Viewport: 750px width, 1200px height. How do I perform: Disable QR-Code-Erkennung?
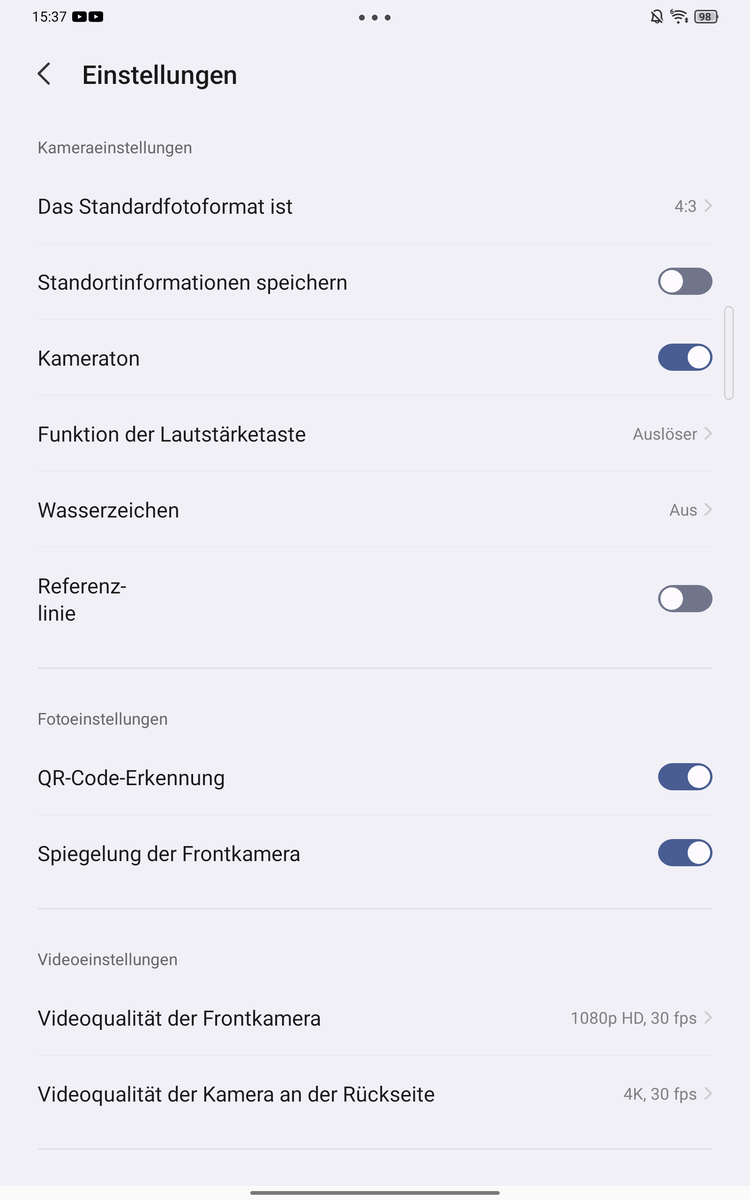[x=684, y=777]
